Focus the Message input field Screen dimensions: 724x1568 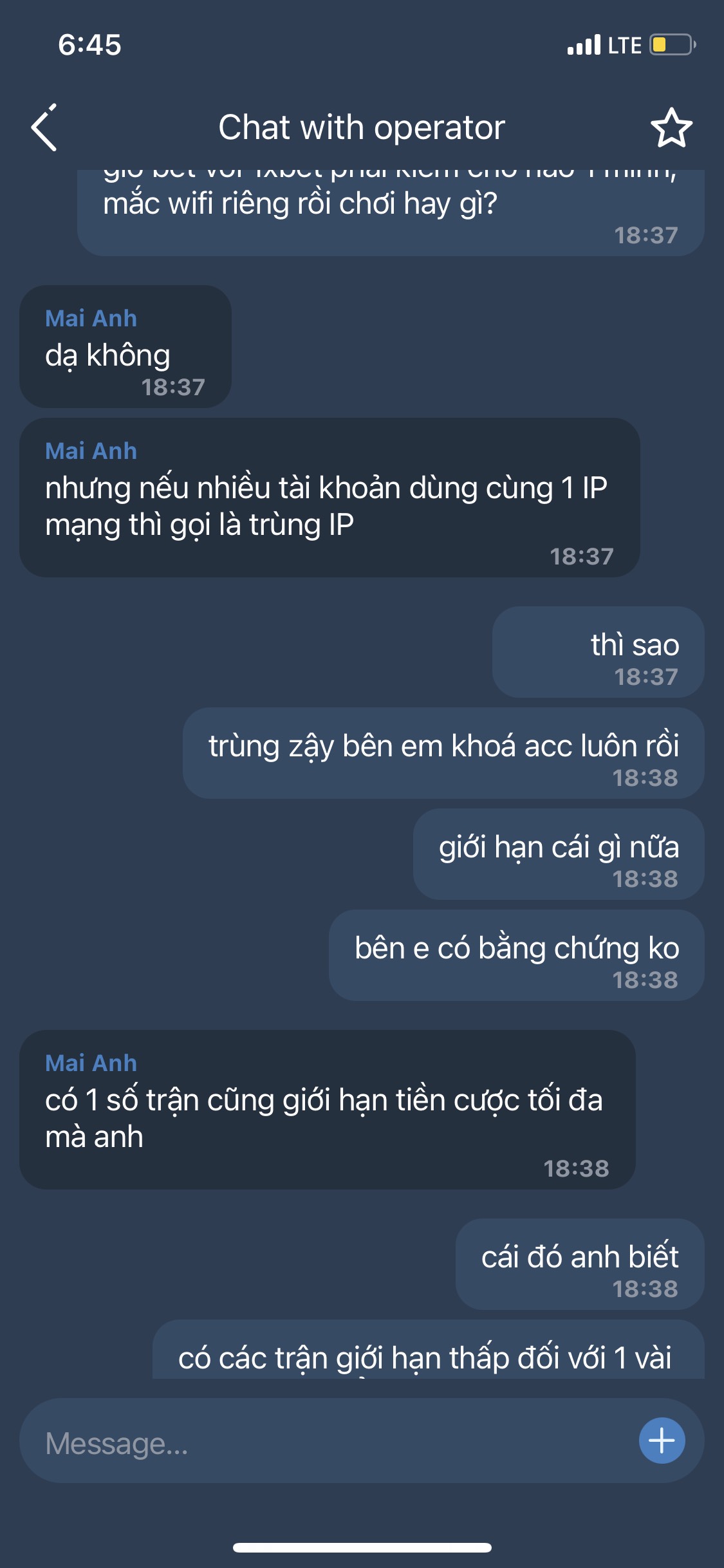click(x=322, y=1442)
